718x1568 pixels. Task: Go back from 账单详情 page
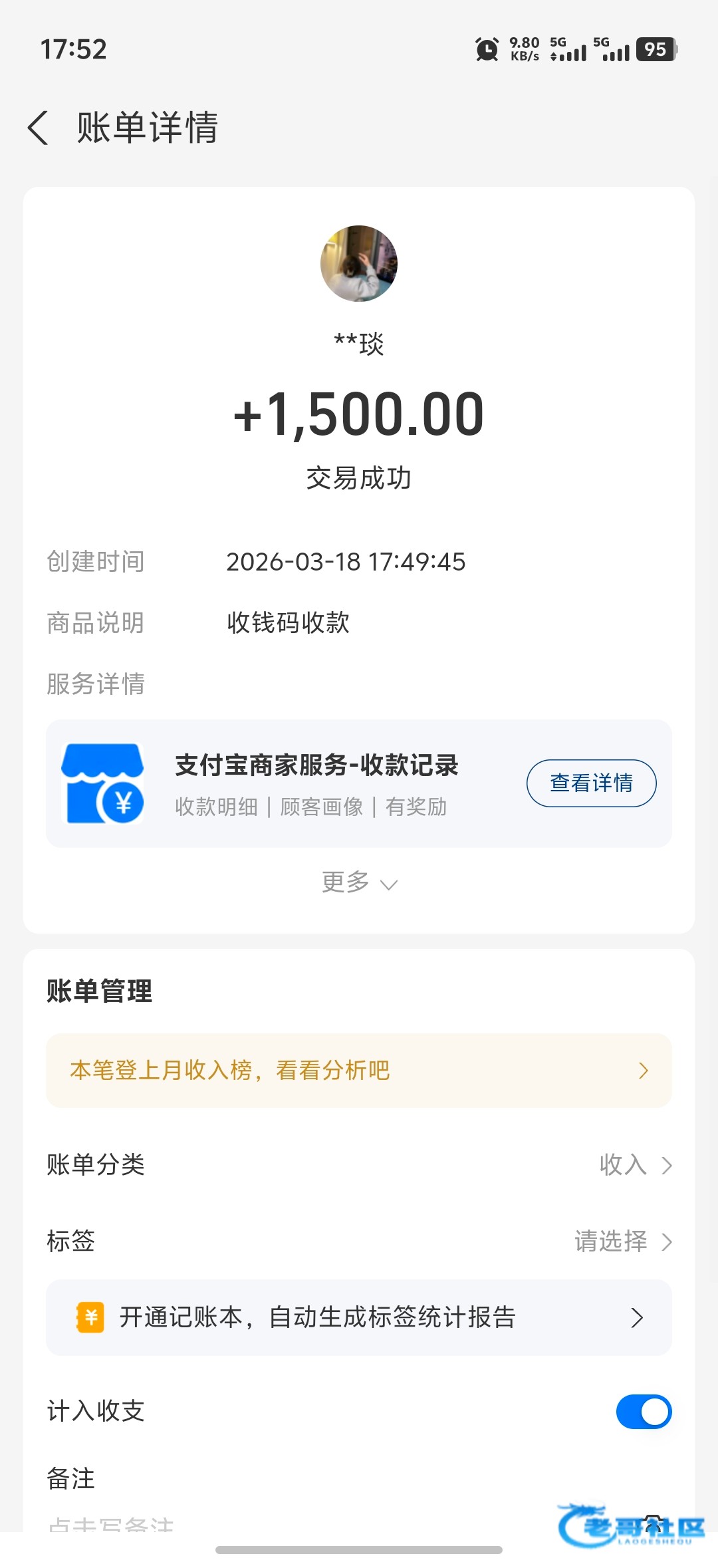pyautogui.click(x=38, y=127)
